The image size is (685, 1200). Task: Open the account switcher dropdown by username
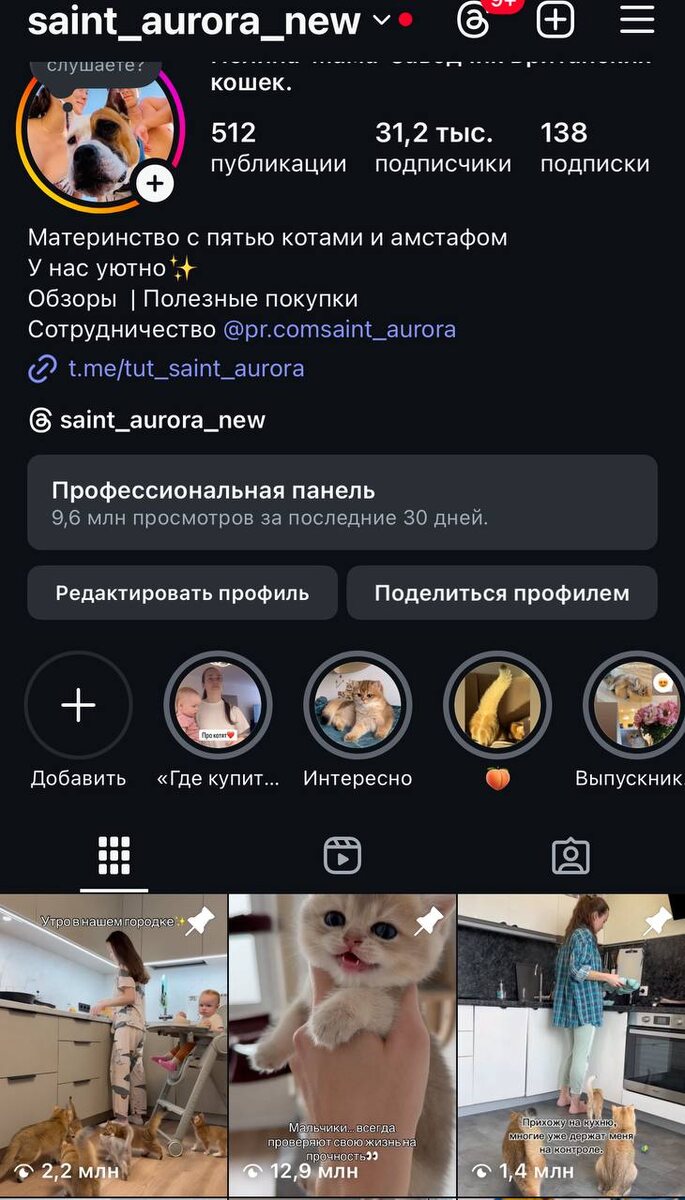pyautogui.click(x=381, y=20)
